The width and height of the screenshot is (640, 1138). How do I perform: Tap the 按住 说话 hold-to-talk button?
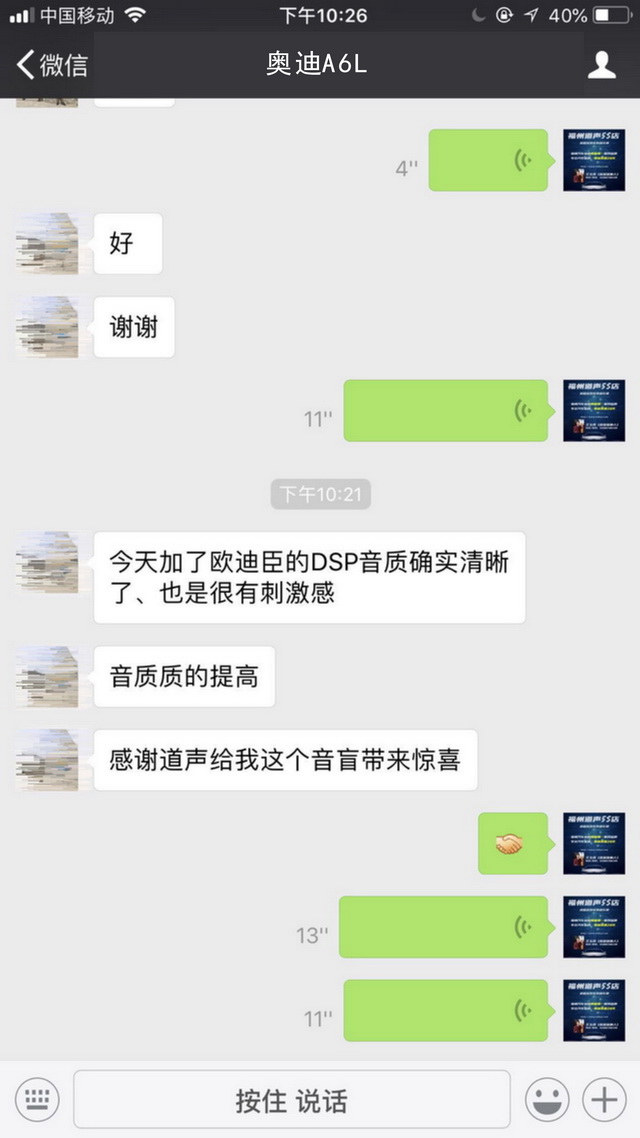[x=292, y=1100]
